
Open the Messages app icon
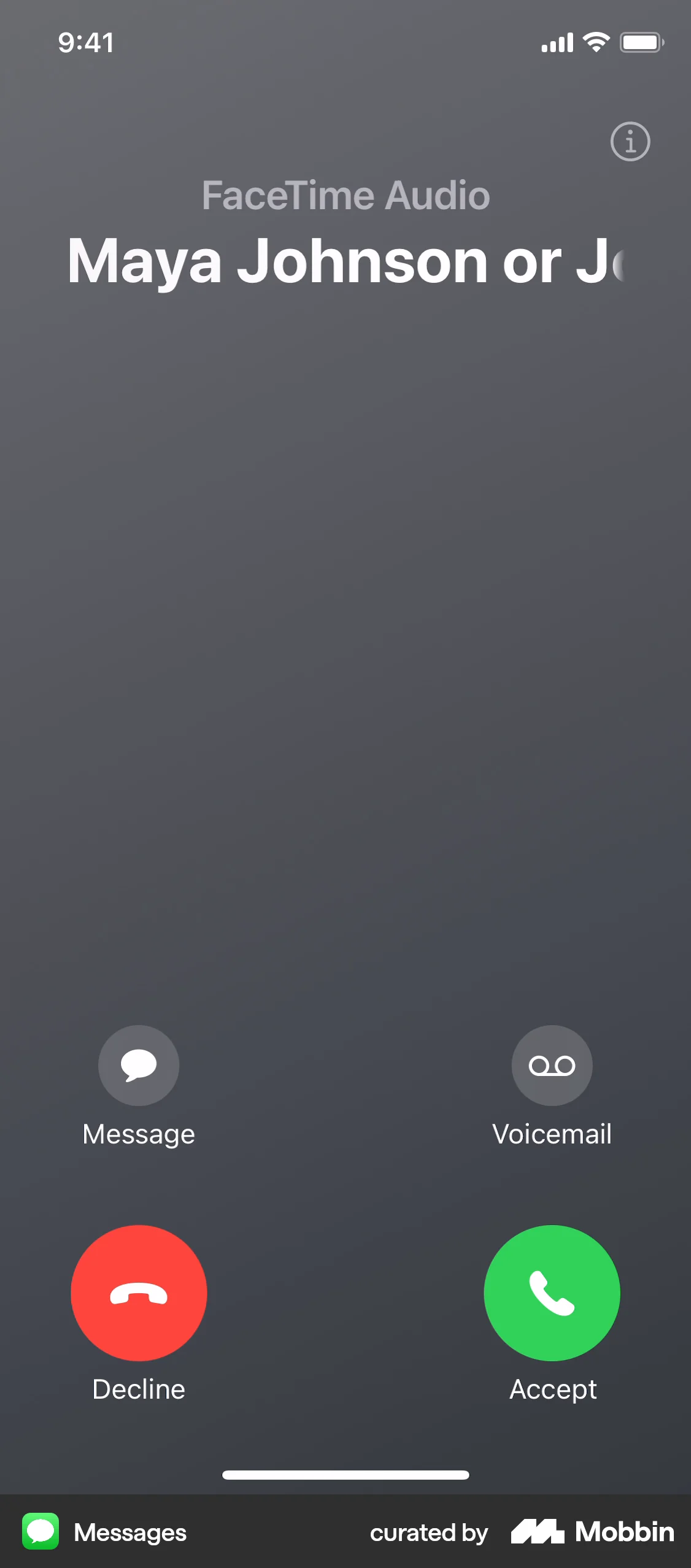[x=39, y=1532]
